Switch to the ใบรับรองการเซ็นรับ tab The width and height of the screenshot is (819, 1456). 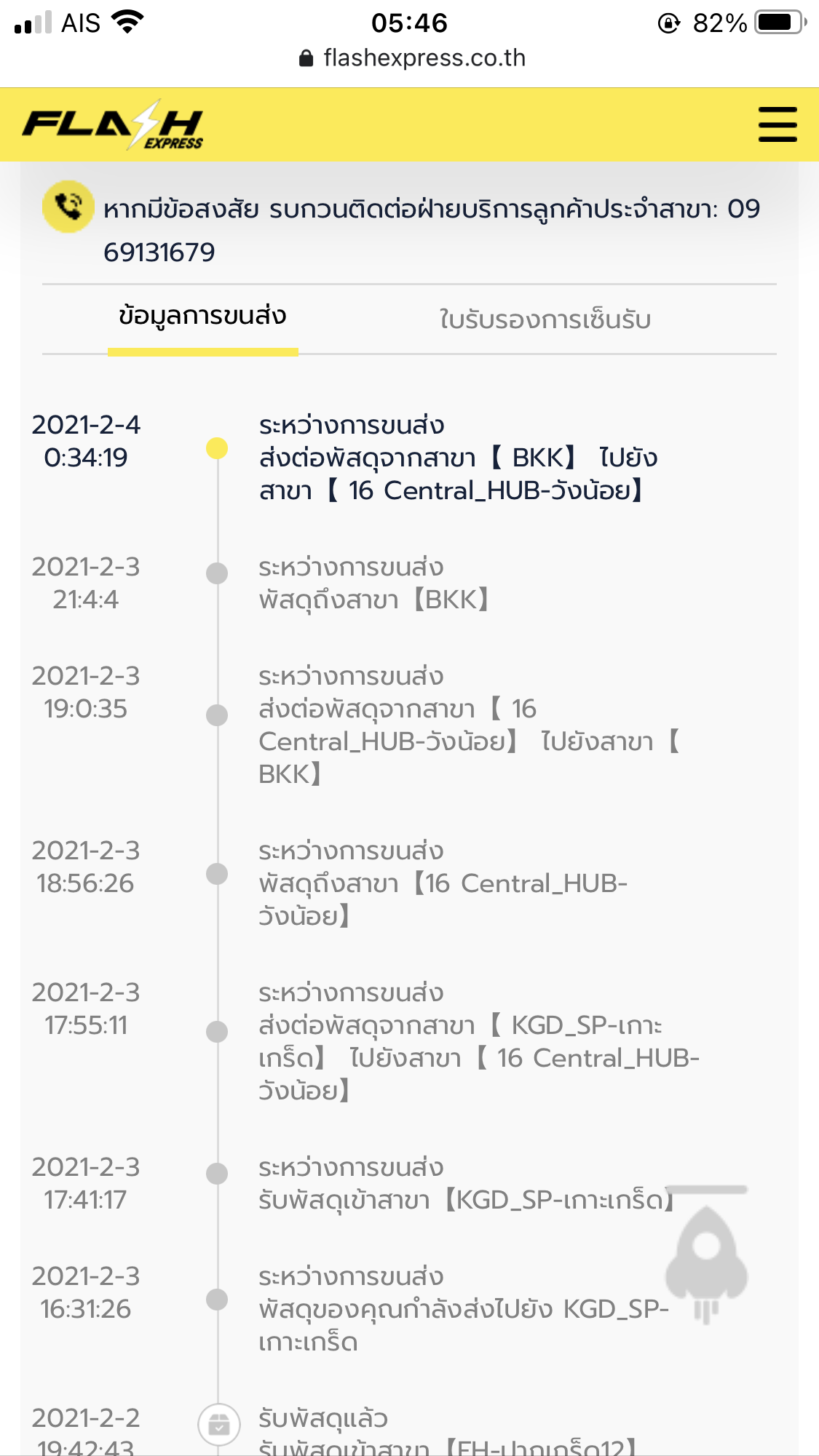point(545,319)
